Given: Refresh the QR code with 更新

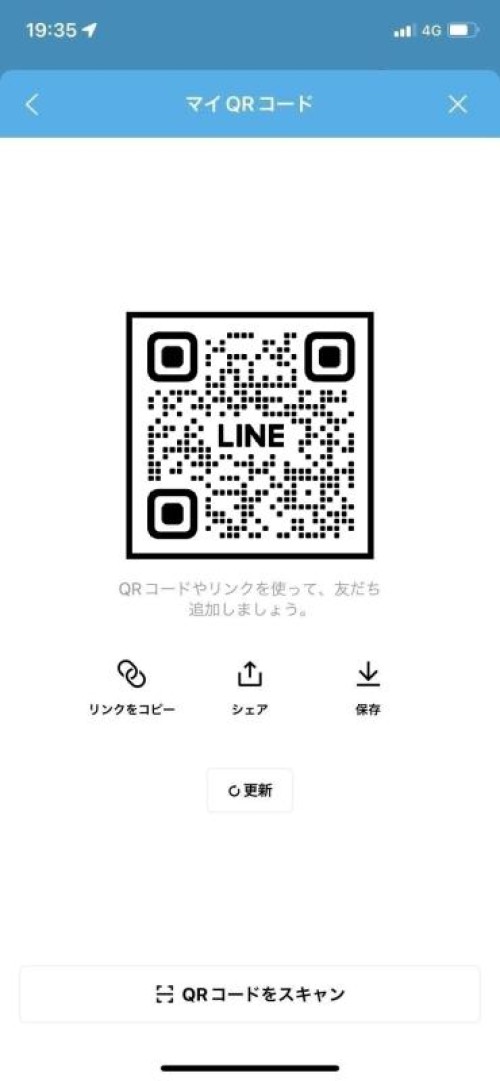Looking at the screenshot, I should [x=250, y=790].
